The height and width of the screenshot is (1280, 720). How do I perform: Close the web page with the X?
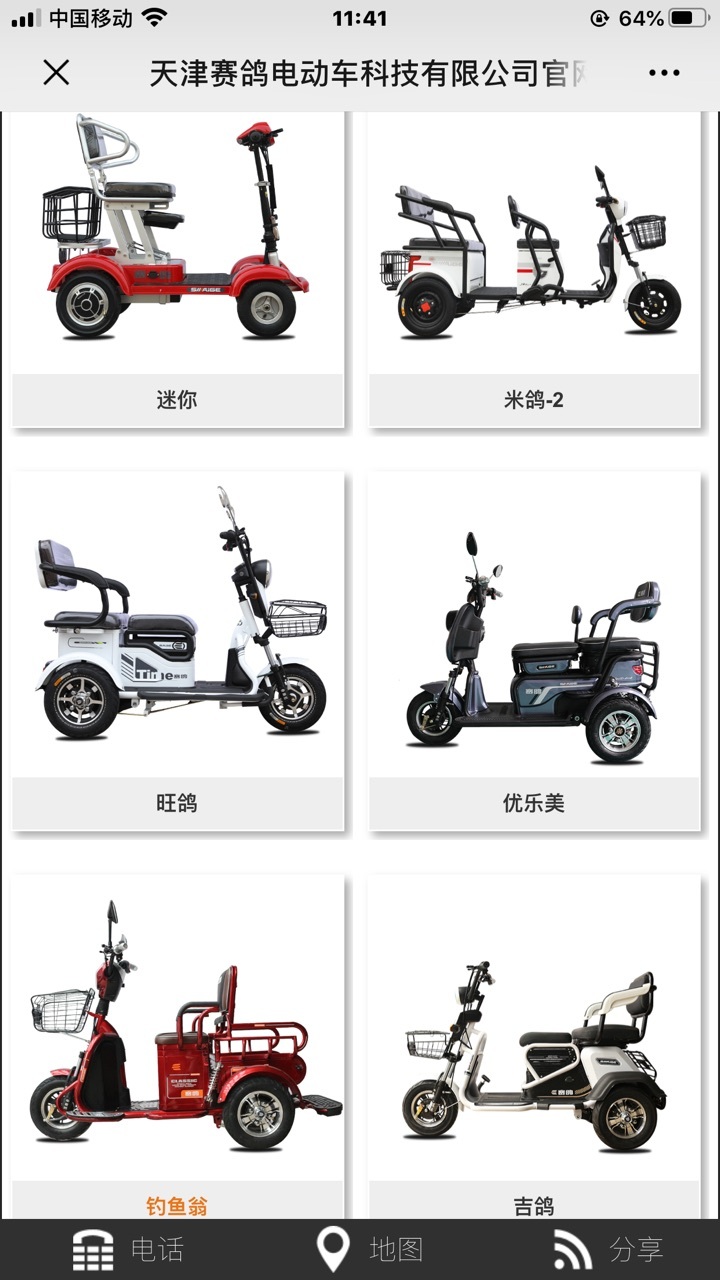[56, 72]
